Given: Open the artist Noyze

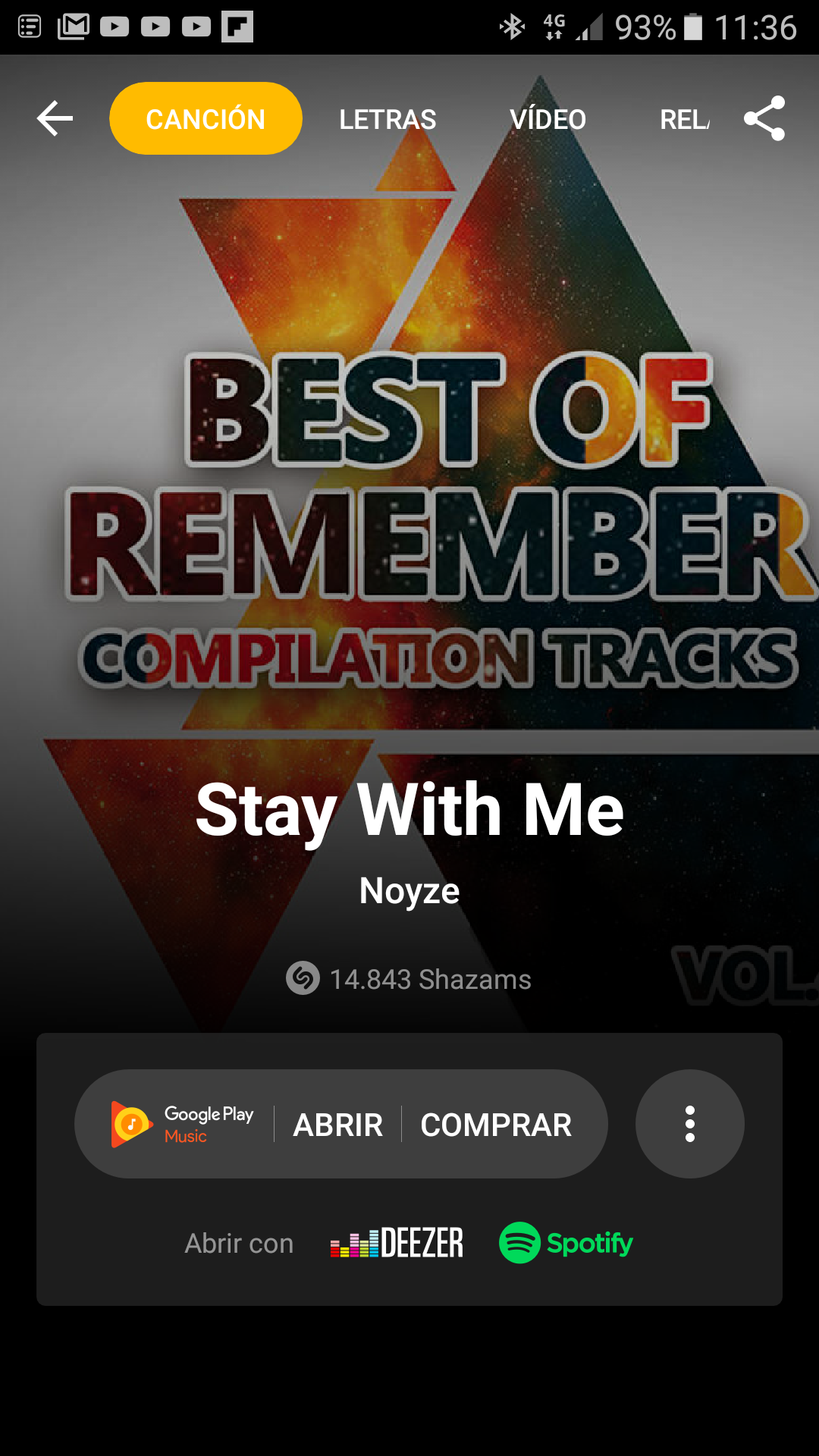Looking at the screenshot, I should pos(409,890).
